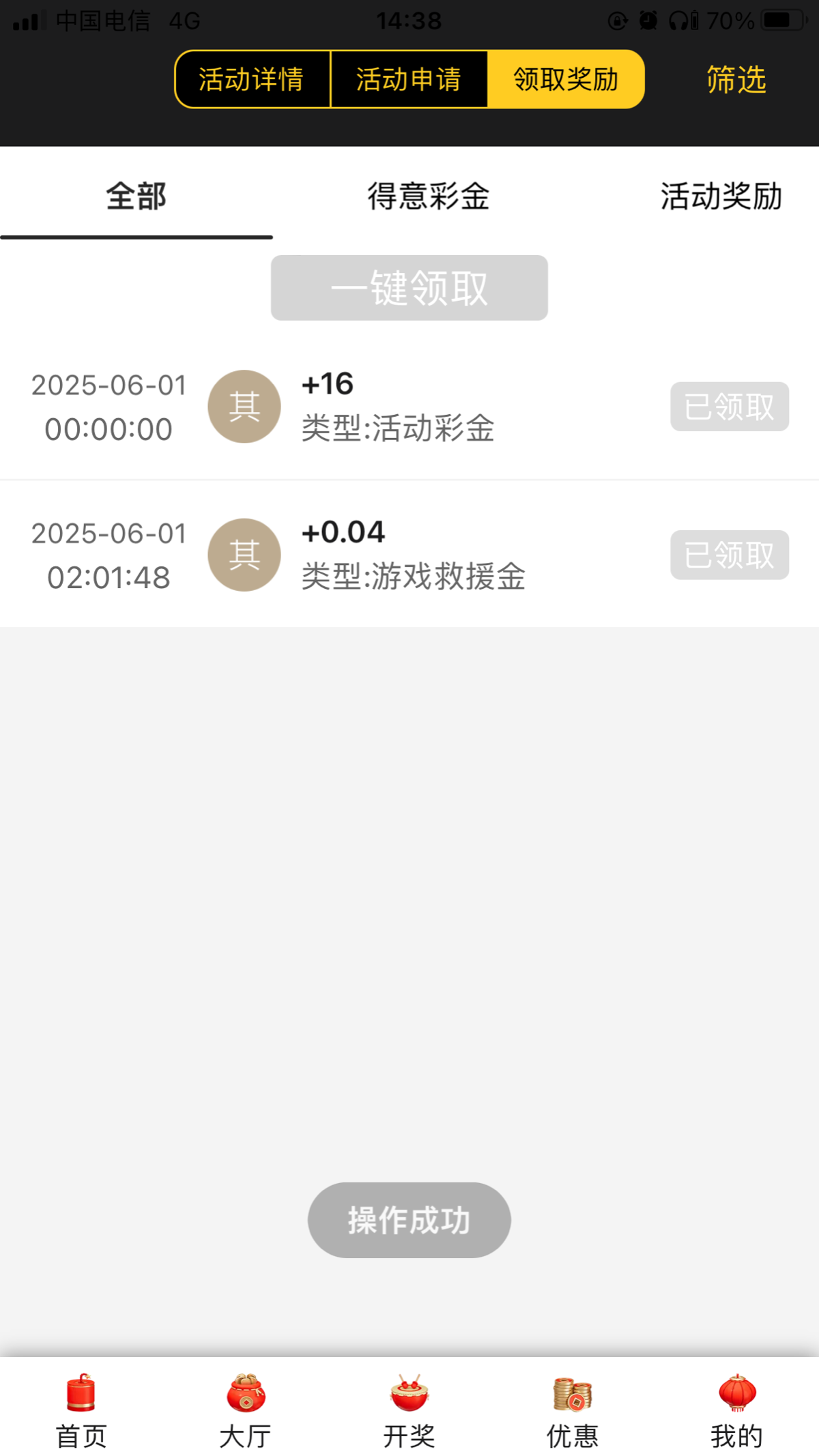Switch to the 活动申请 segment
Viewport: 819px width, 1456px height.
click(409, 79)
